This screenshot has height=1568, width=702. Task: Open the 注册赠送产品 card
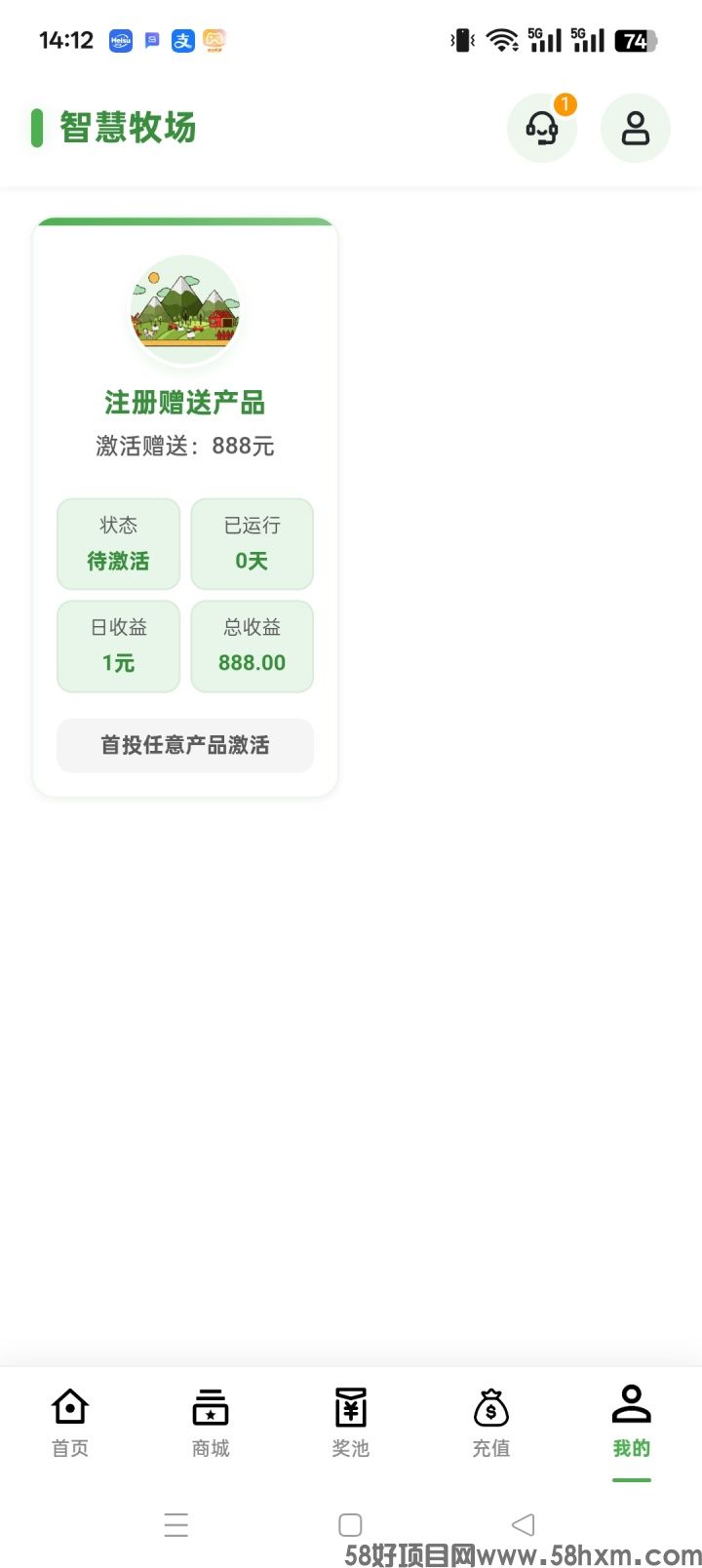click(185, 402)
